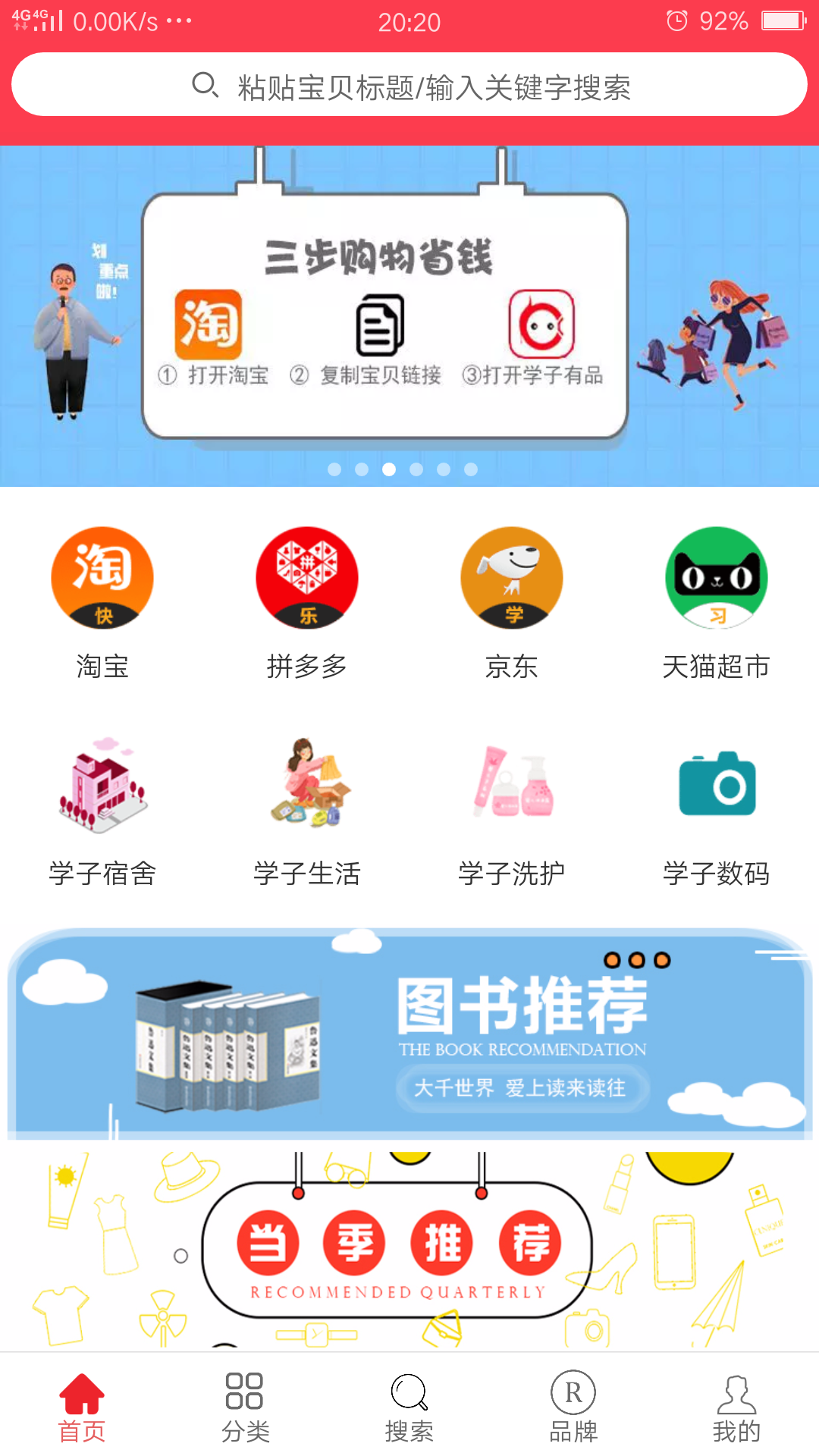The width and height of the screenshot is (819, 1456).
Task: Switch to the 品牌 tab
Action: click(x=573, y=1407)
